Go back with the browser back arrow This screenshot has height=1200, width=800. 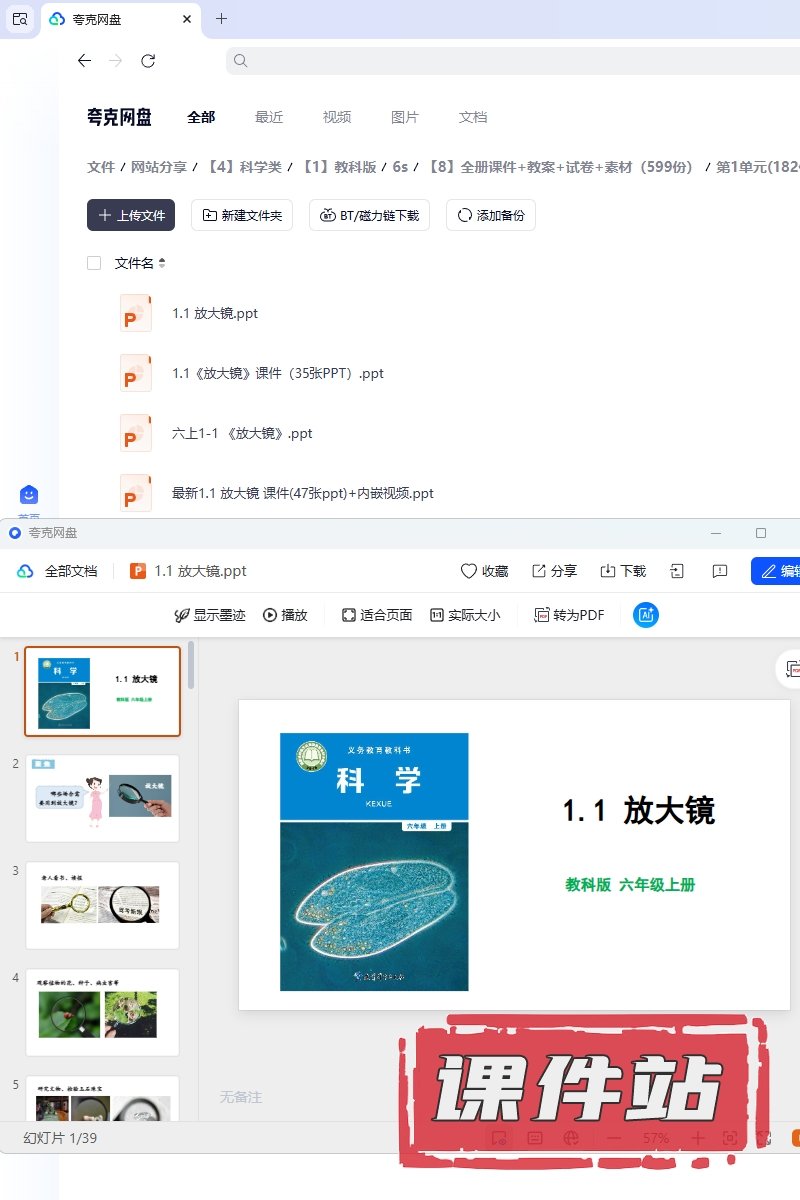tap(84, 61)
